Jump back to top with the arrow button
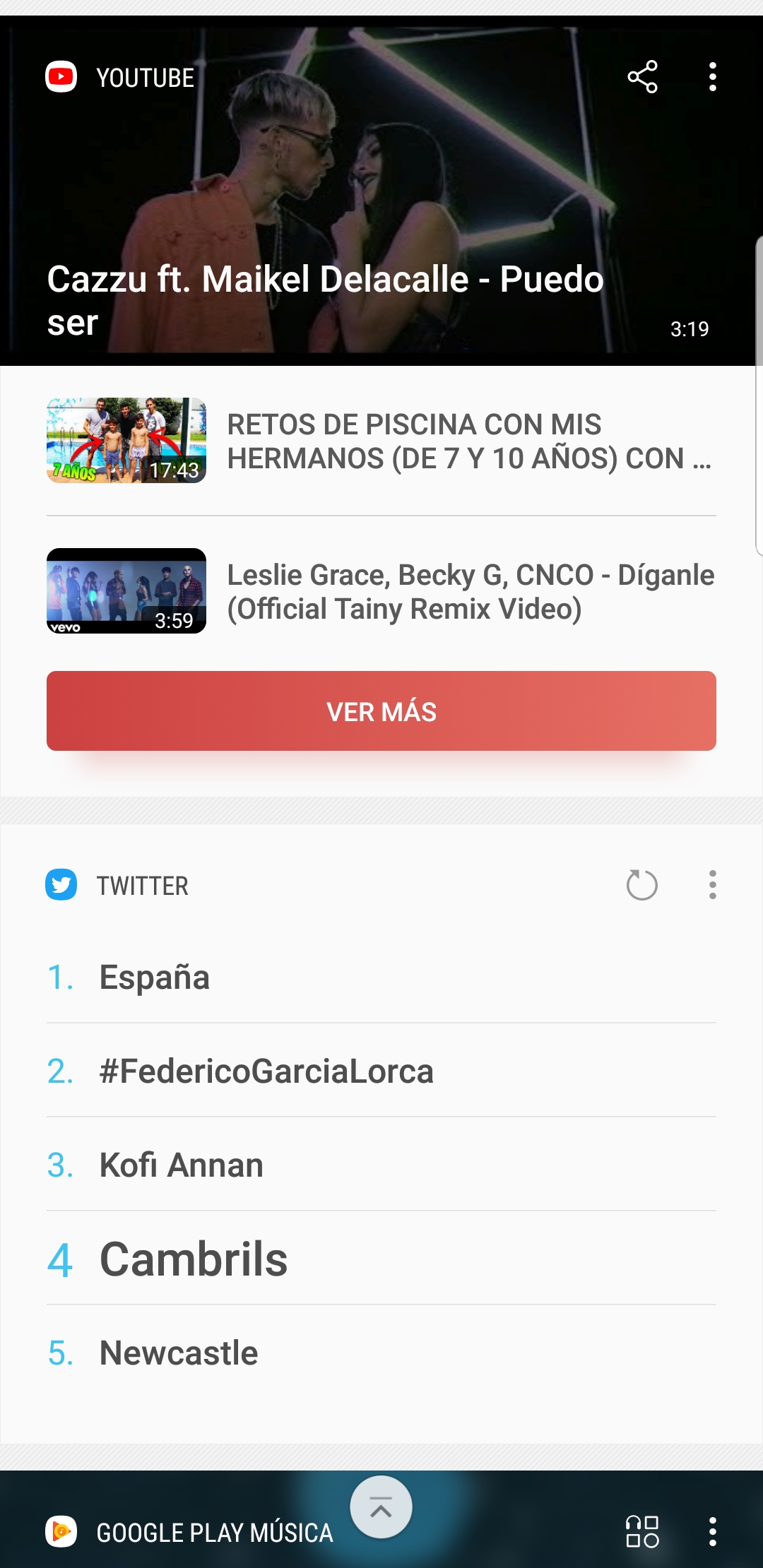 (381, 1507)
